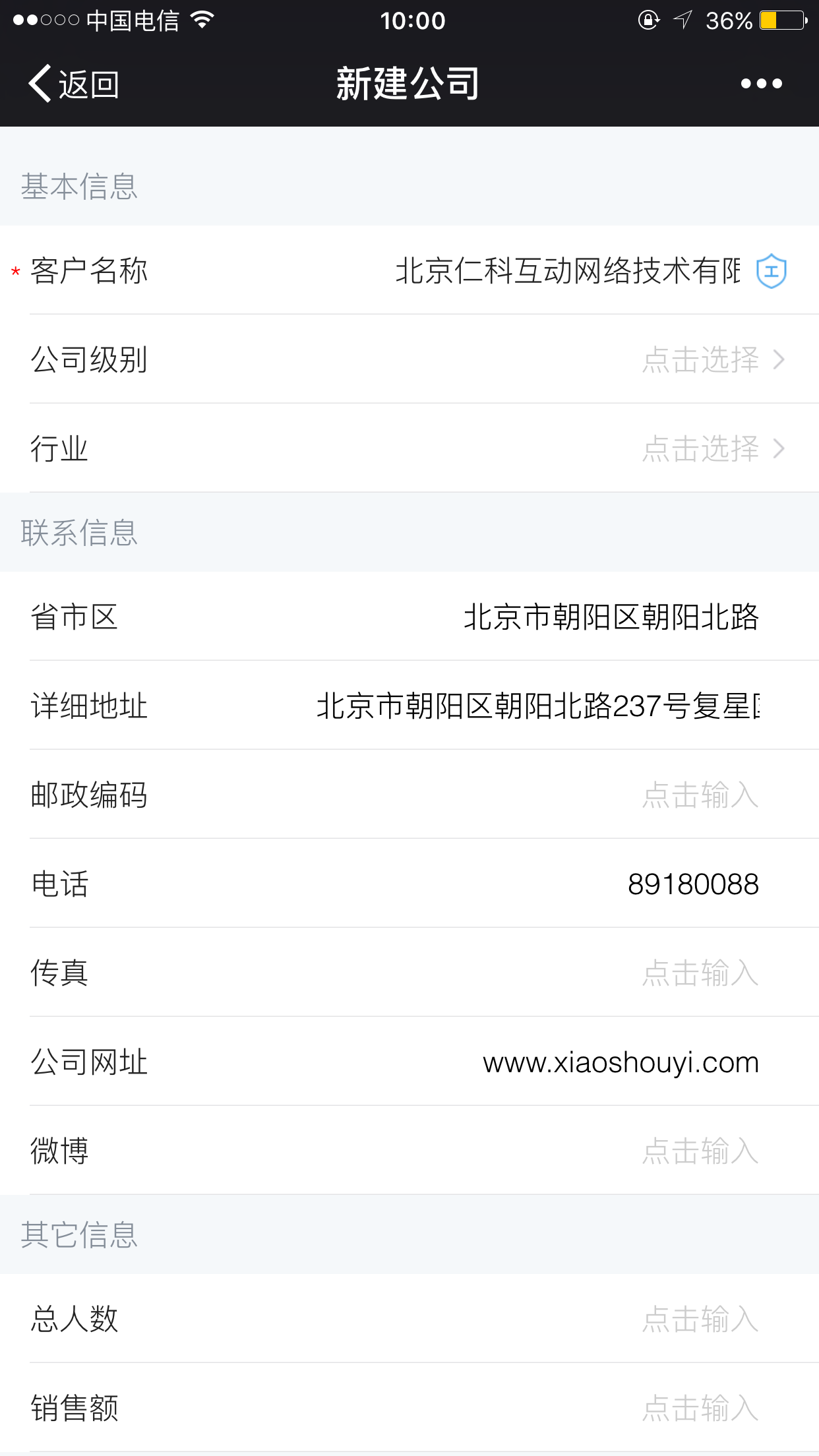Enter a 邮政编码
The width and height of the screenshot is (819, 1456).
(409, 795)
